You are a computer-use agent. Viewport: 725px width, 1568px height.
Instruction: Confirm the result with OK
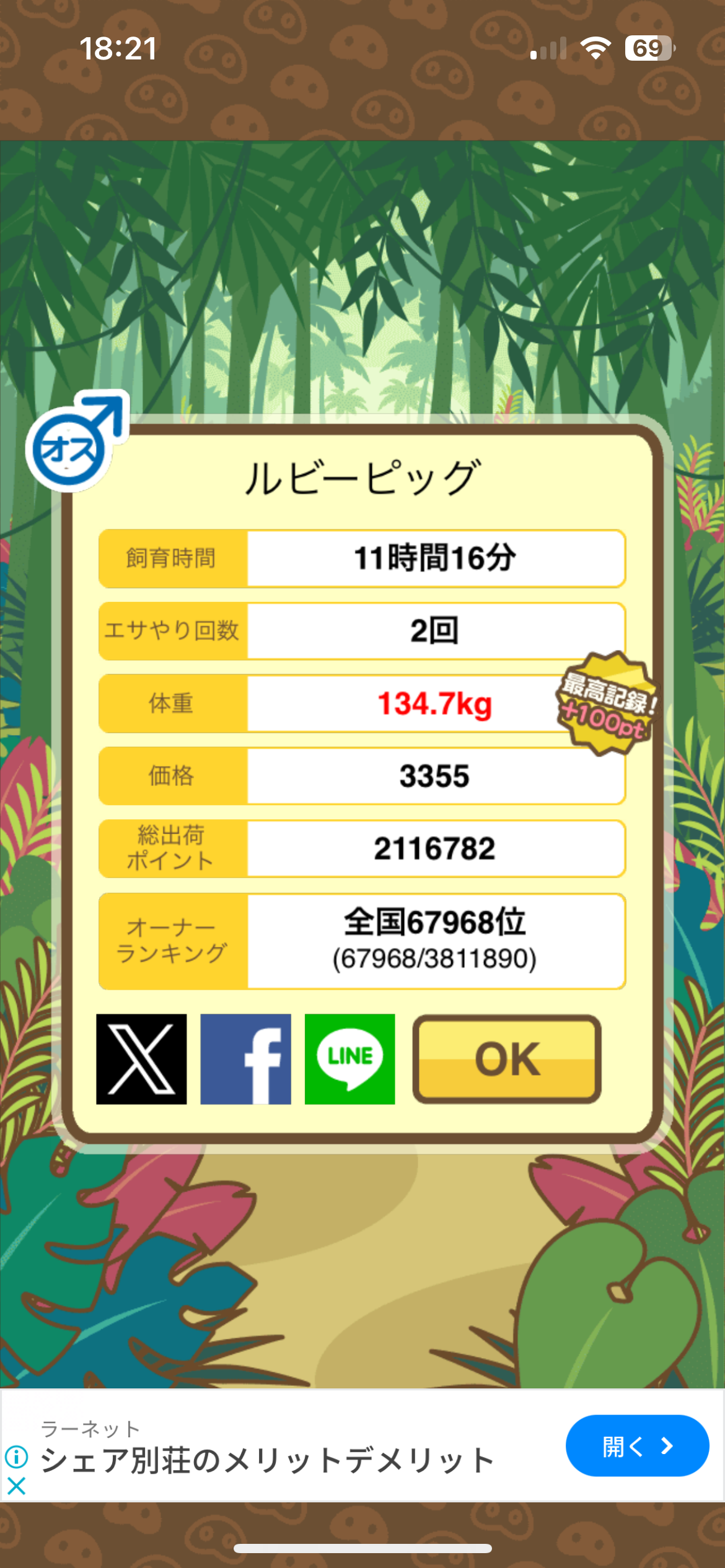tap(507, 1059)
